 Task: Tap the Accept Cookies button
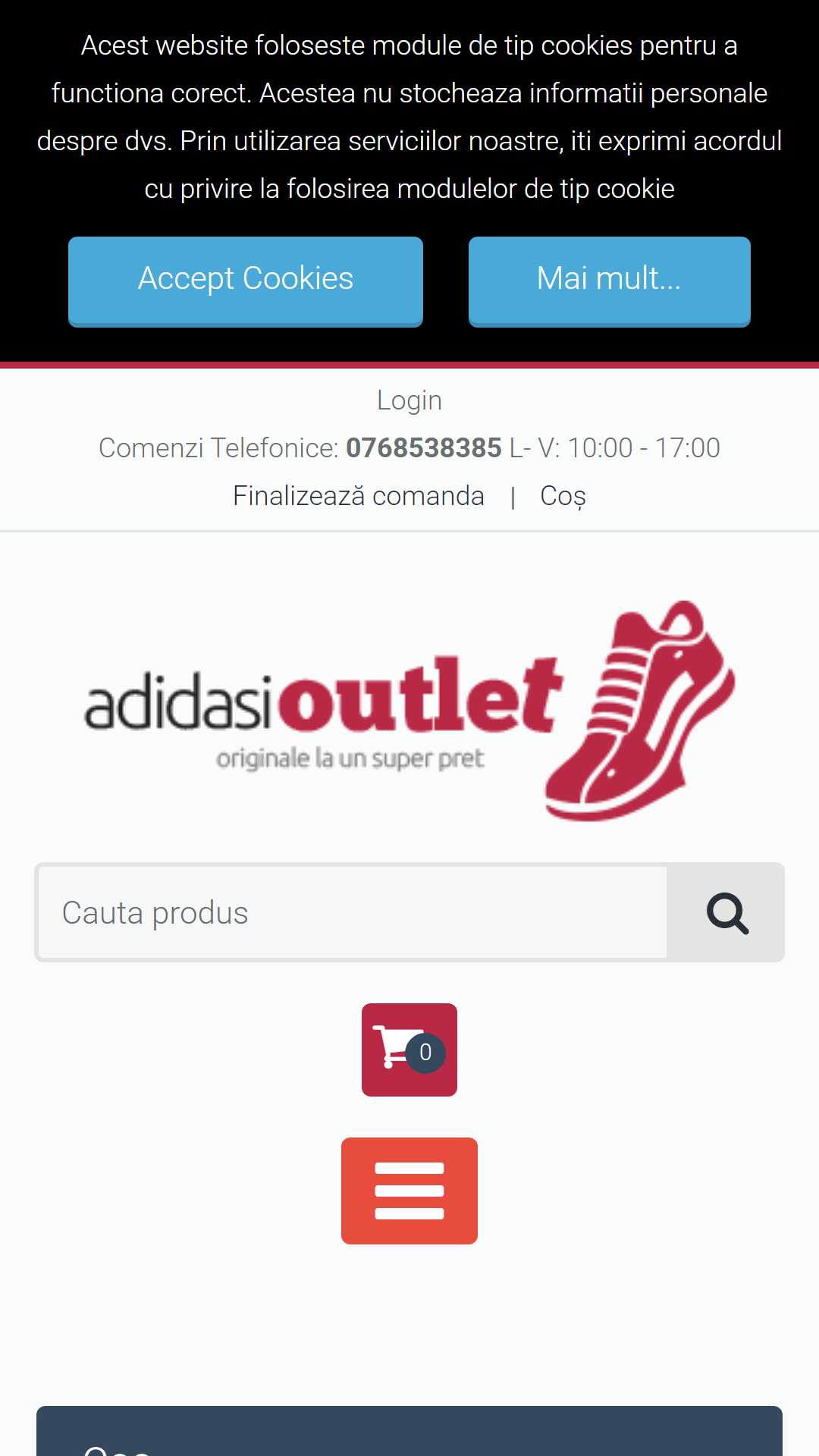pyautogui.click(x=246, y=281)
